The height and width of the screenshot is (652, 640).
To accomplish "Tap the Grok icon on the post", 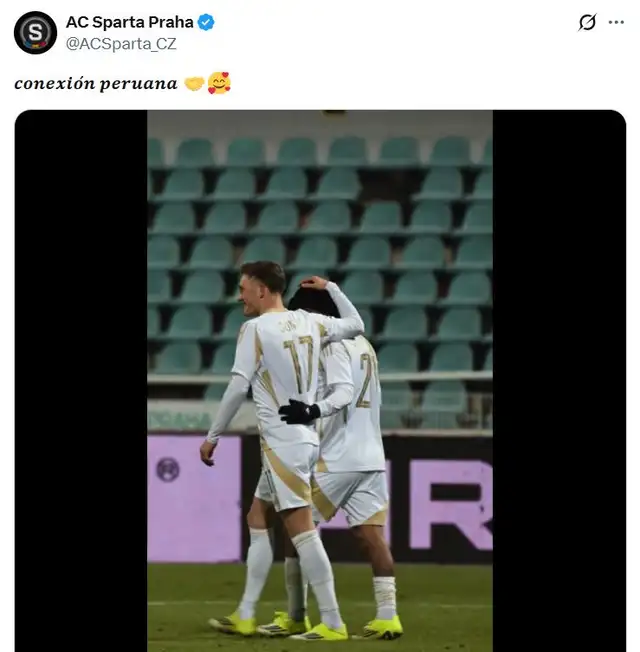I will [587, 22].
